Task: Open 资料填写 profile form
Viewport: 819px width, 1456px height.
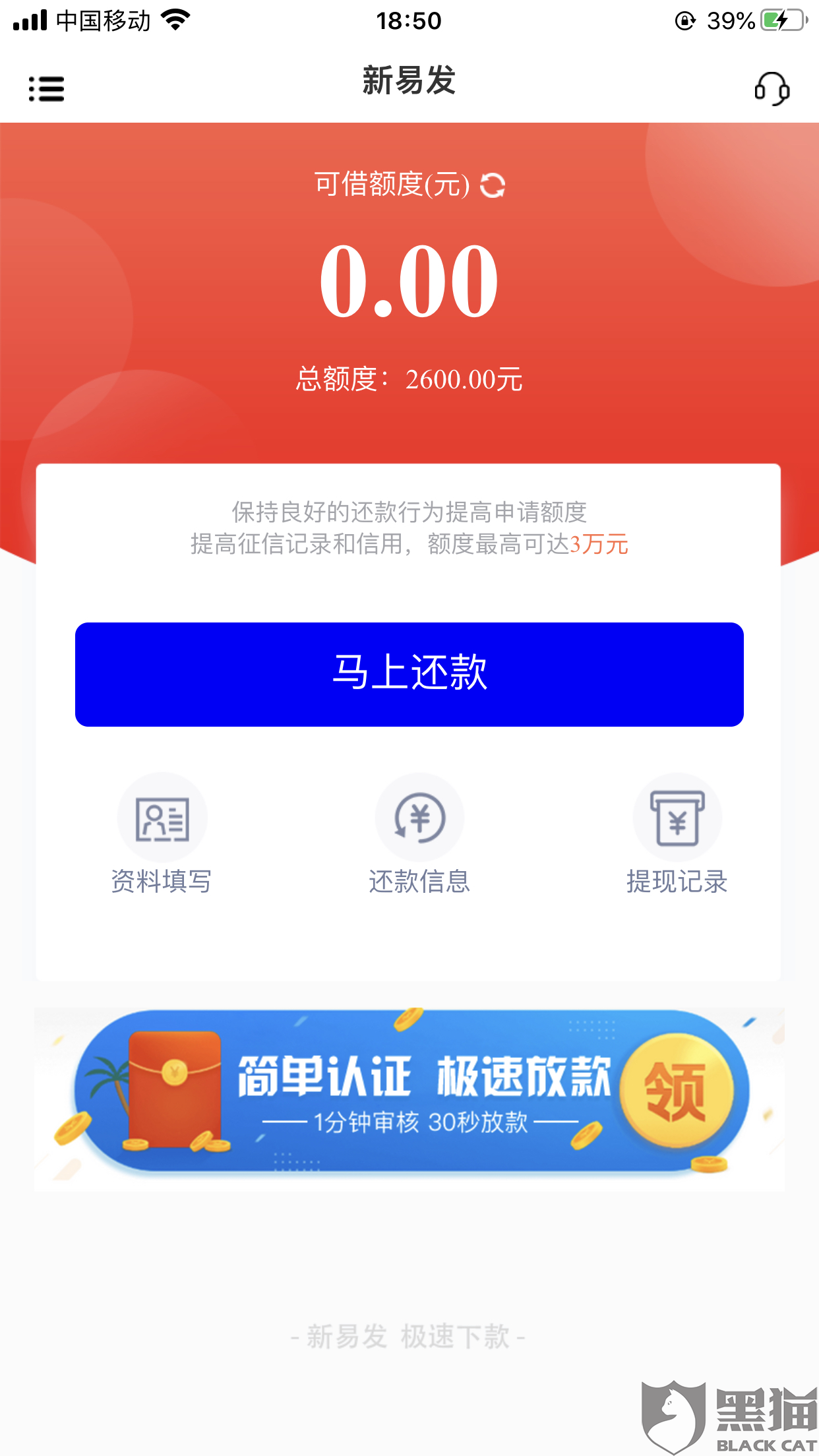Action: (x=162, y=835)
